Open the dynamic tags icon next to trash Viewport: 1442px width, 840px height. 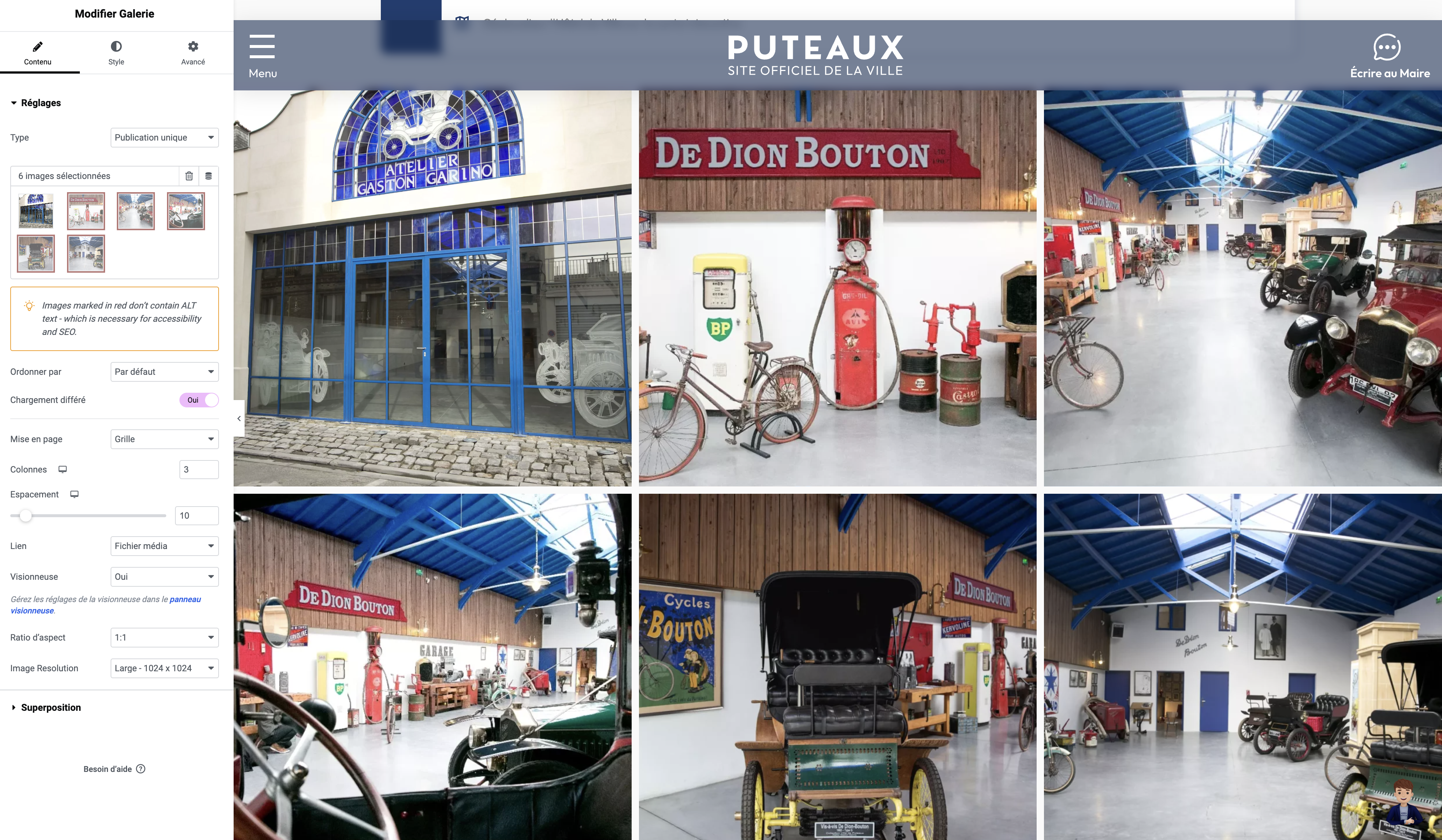pos(209,176)
